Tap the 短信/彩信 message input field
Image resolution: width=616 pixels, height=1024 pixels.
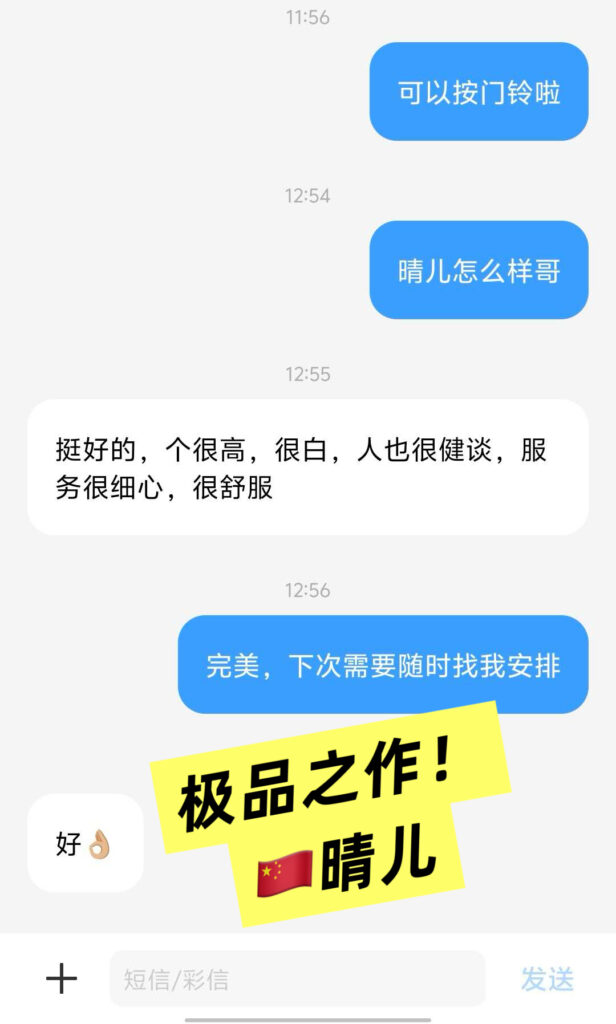point(296,978)
